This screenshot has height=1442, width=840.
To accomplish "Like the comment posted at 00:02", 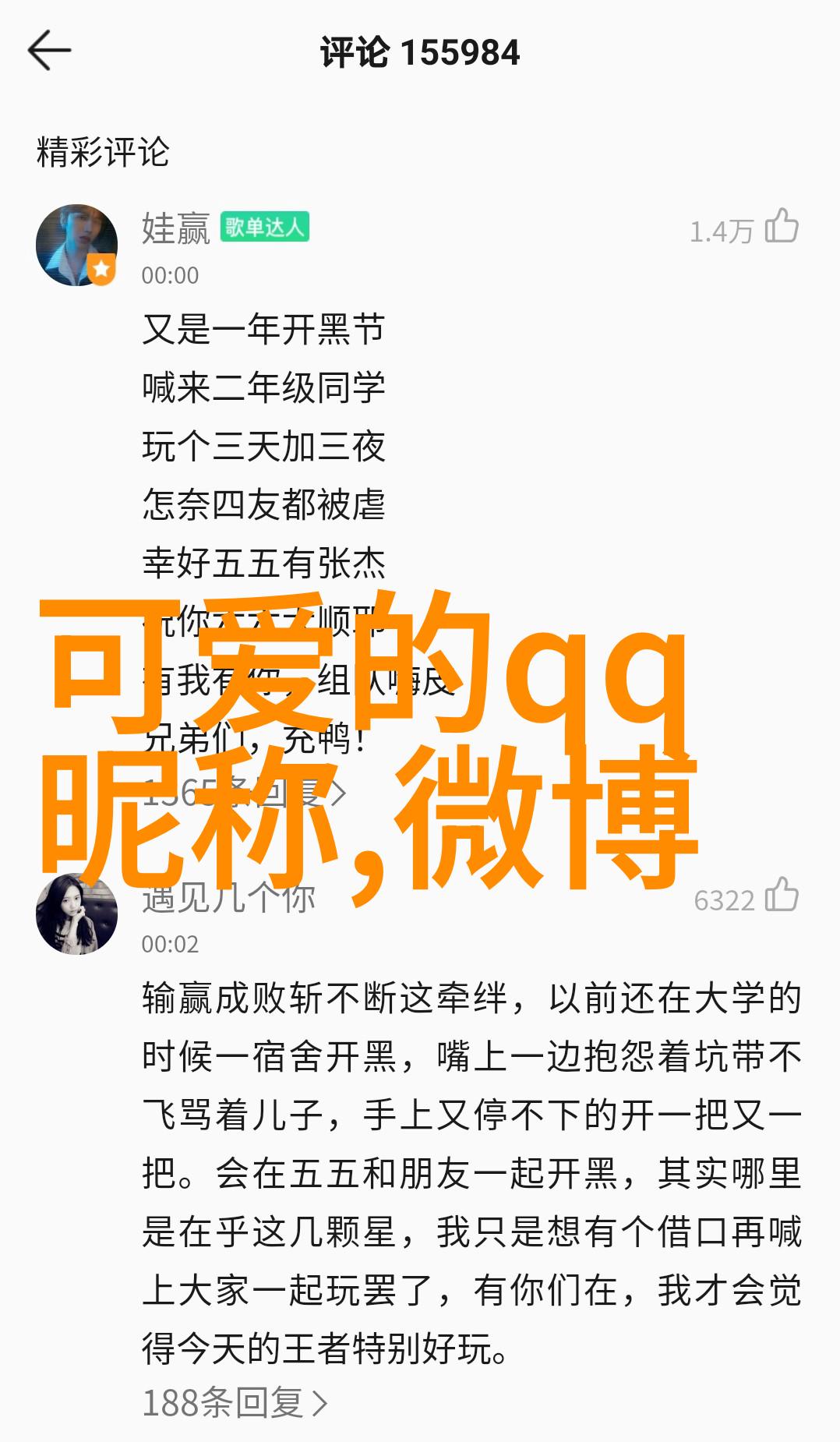I will click(x=782, y=896).
